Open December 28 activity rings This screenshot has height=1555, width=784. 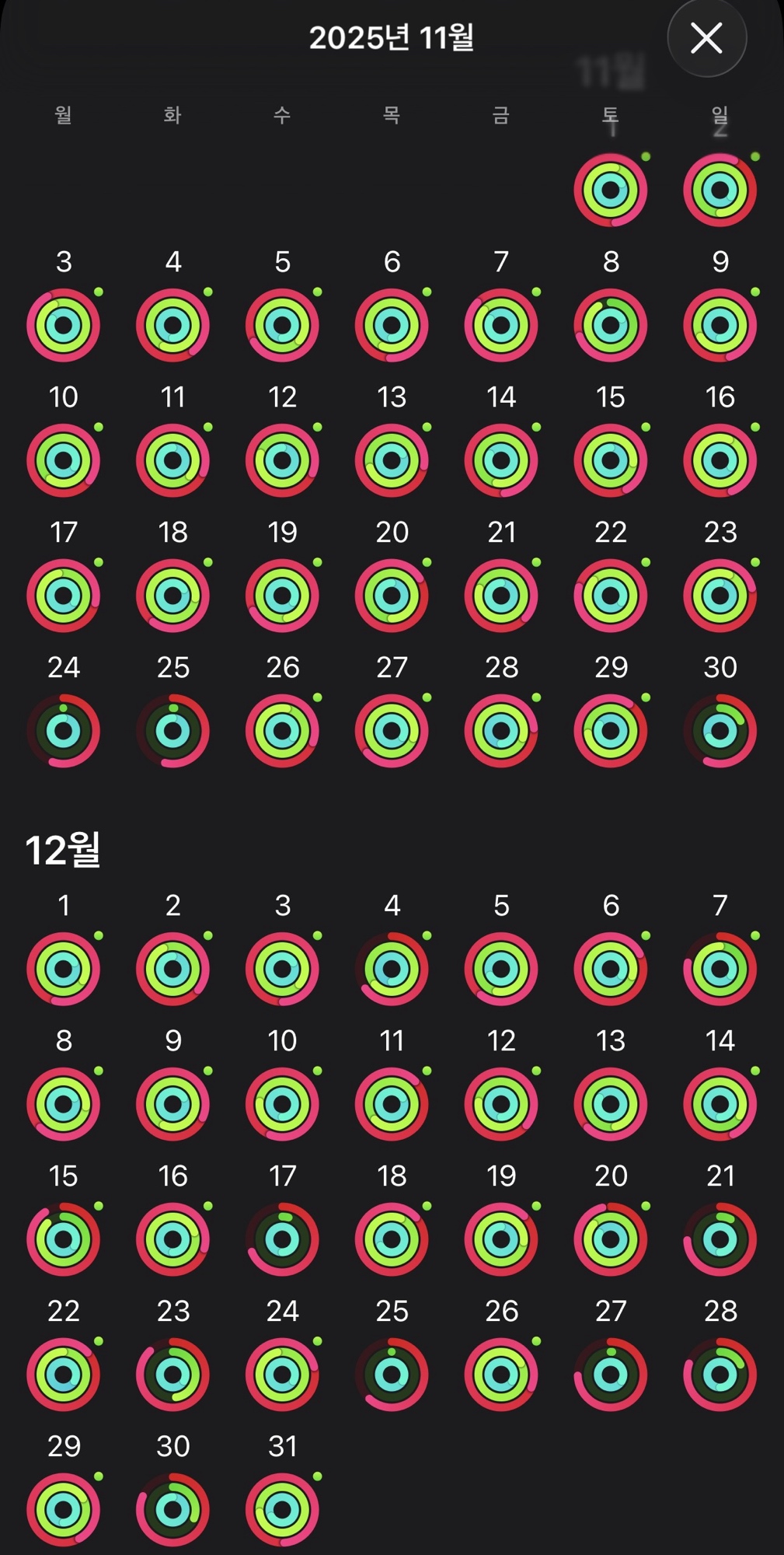pyautogui.click(x=720, y=1375)
